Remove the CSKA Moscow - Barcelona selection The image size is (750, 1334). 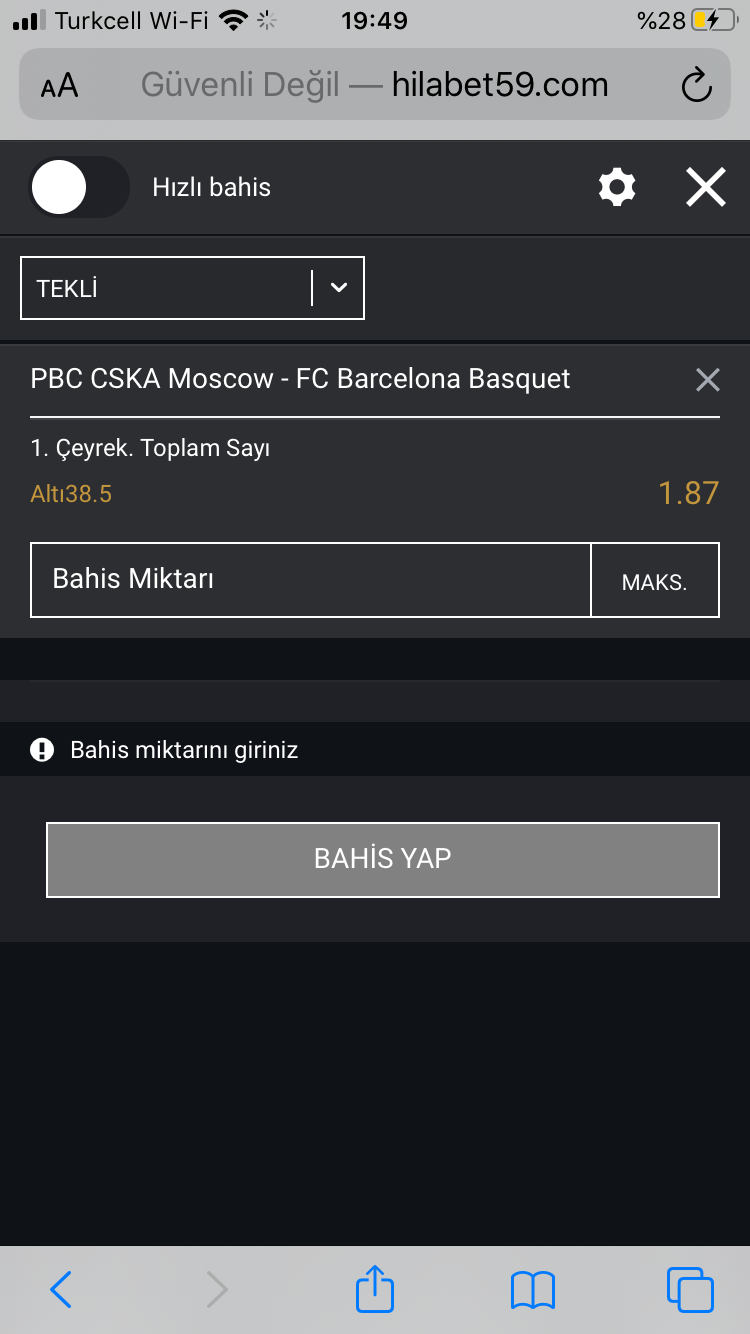(707, 380)
